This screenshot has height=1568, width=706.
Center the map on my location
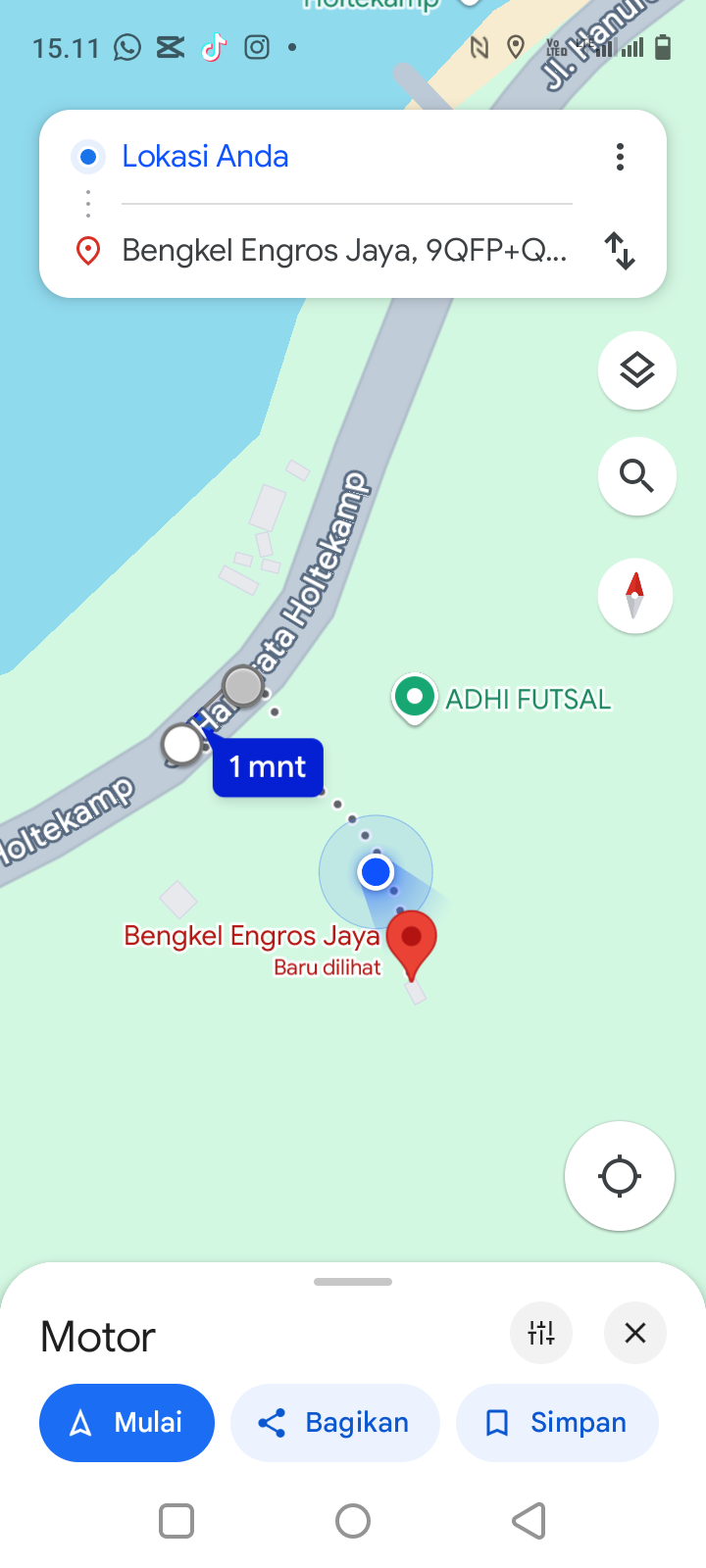pos(619,1175)
